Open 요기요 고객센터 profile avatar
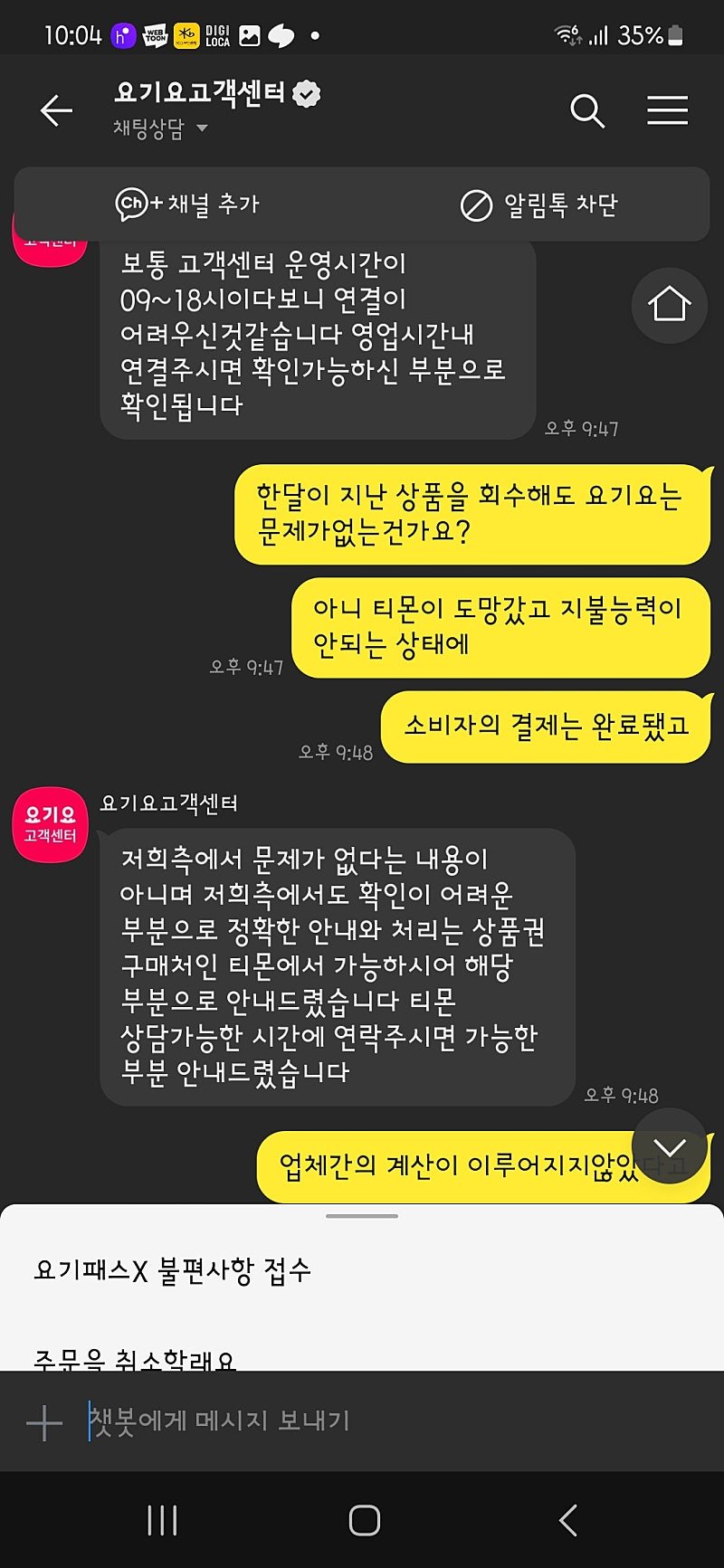Screen dimensions: 724x1568 click(x=50, y=824)
